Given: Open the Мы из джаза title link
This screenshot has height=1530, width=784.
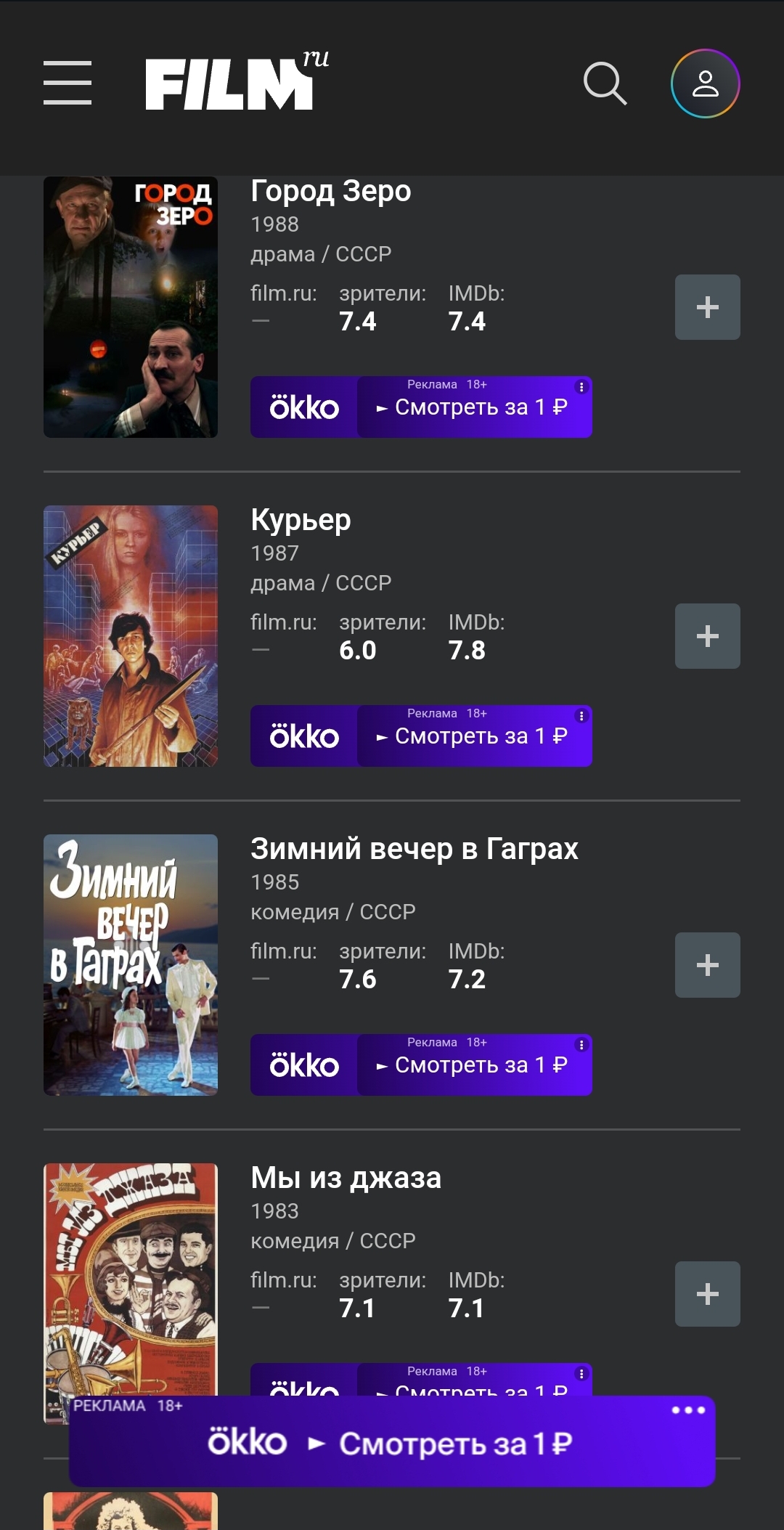Looking at the screenshot, I should 346,1178.
